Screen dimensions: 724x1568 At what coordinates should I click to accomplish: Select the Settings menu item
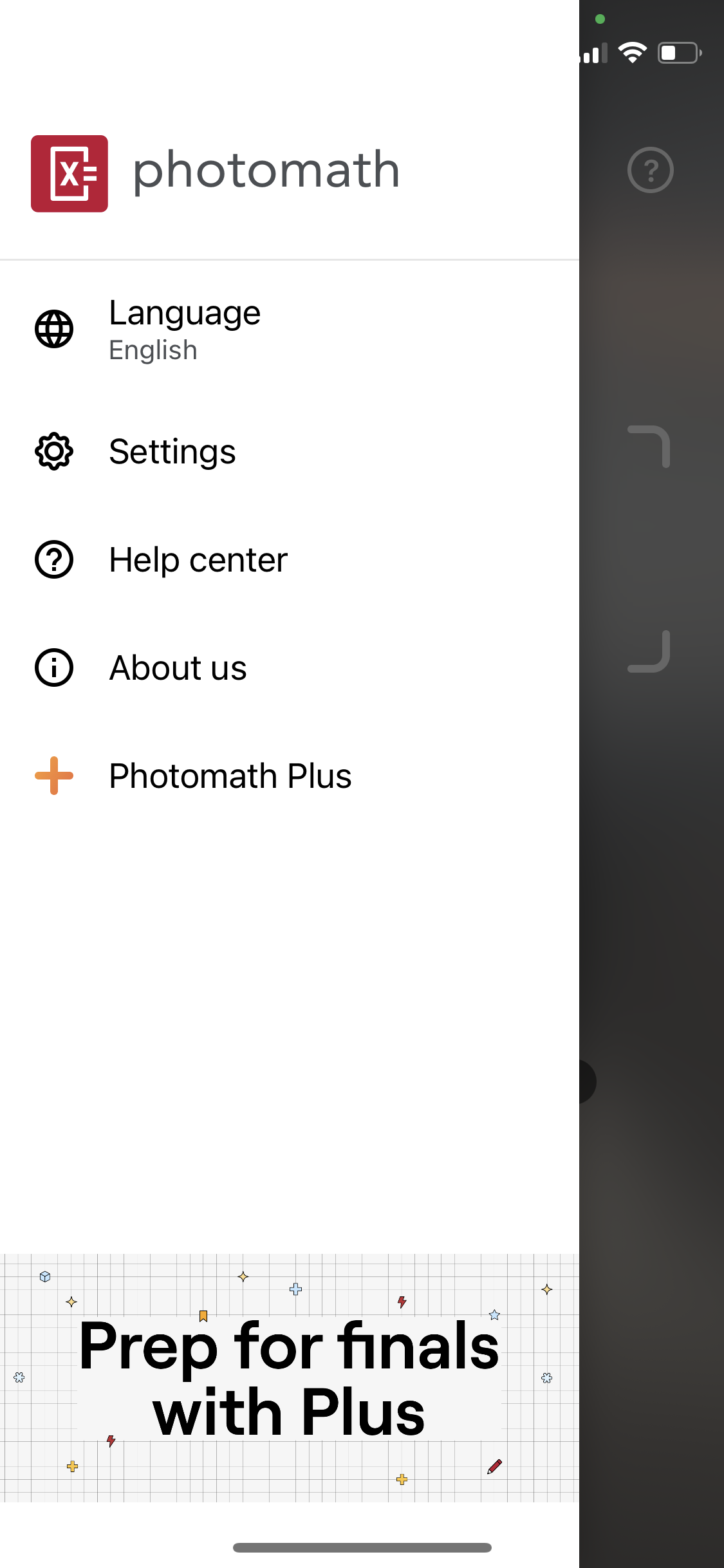[x=172, y=451]
